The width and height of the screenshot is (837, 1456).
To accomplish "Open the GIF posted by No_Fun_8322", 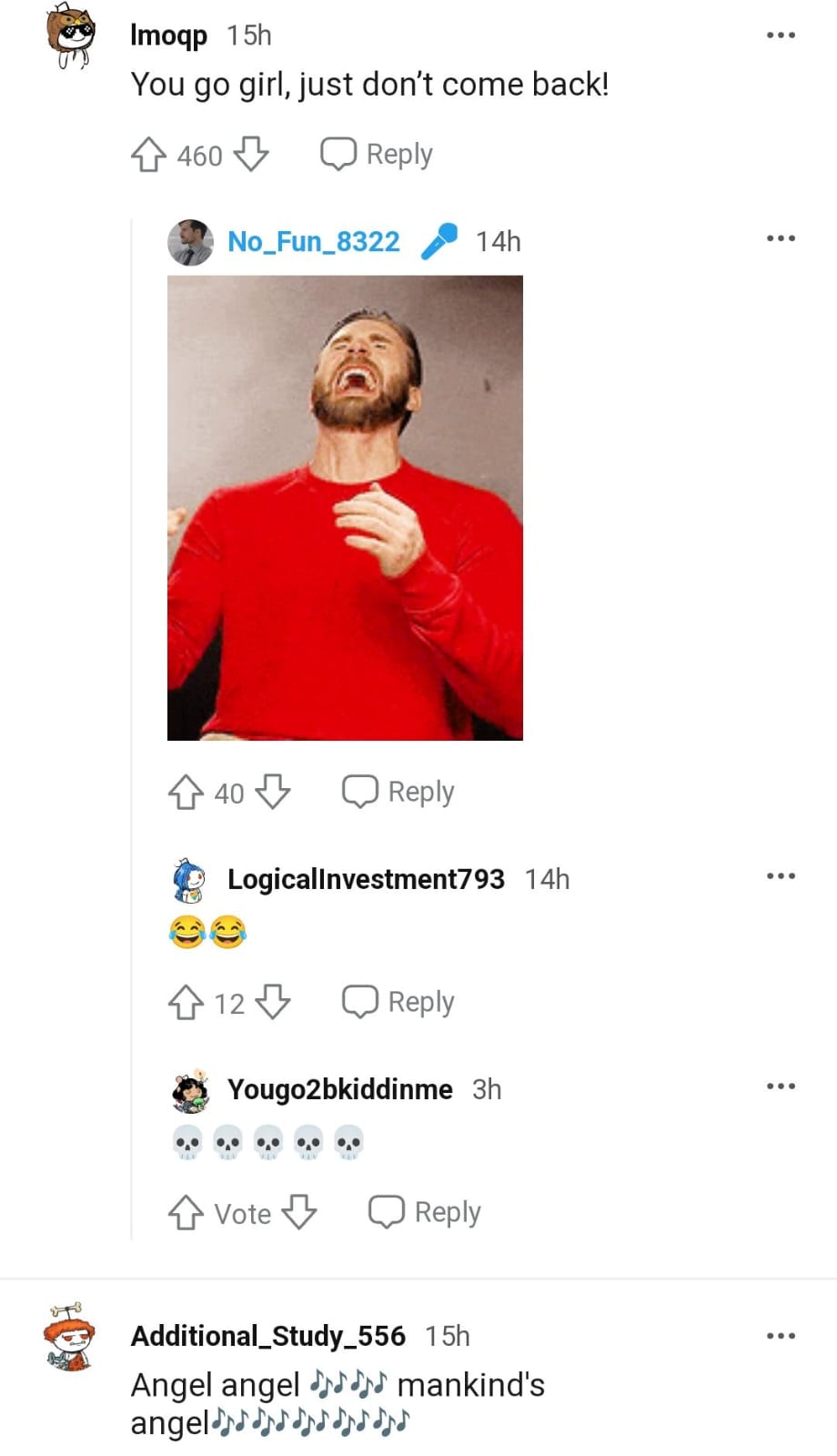I will point(345,508).
